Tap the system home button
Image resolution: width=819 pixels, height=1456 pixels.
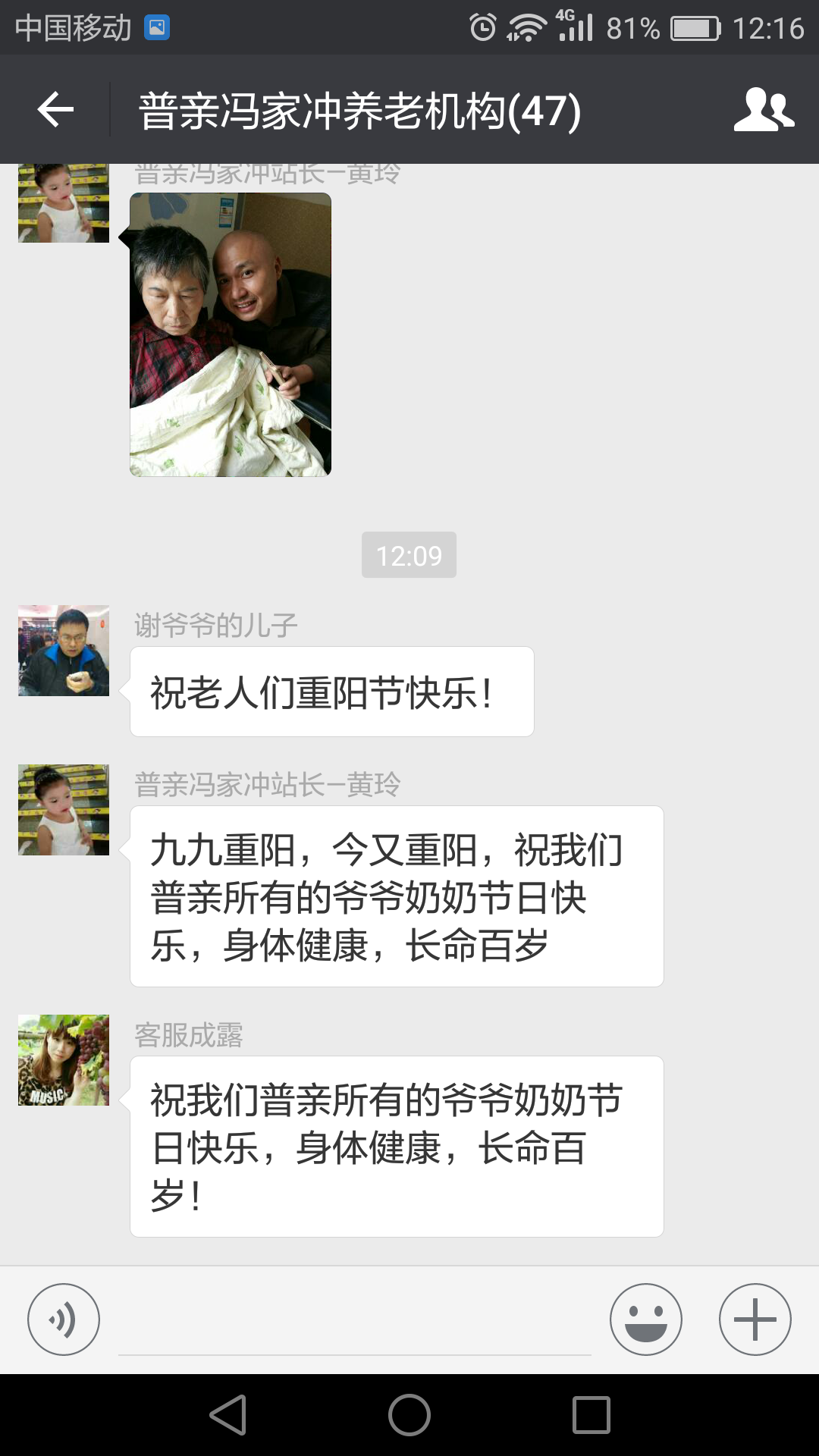click(409, 1415)
